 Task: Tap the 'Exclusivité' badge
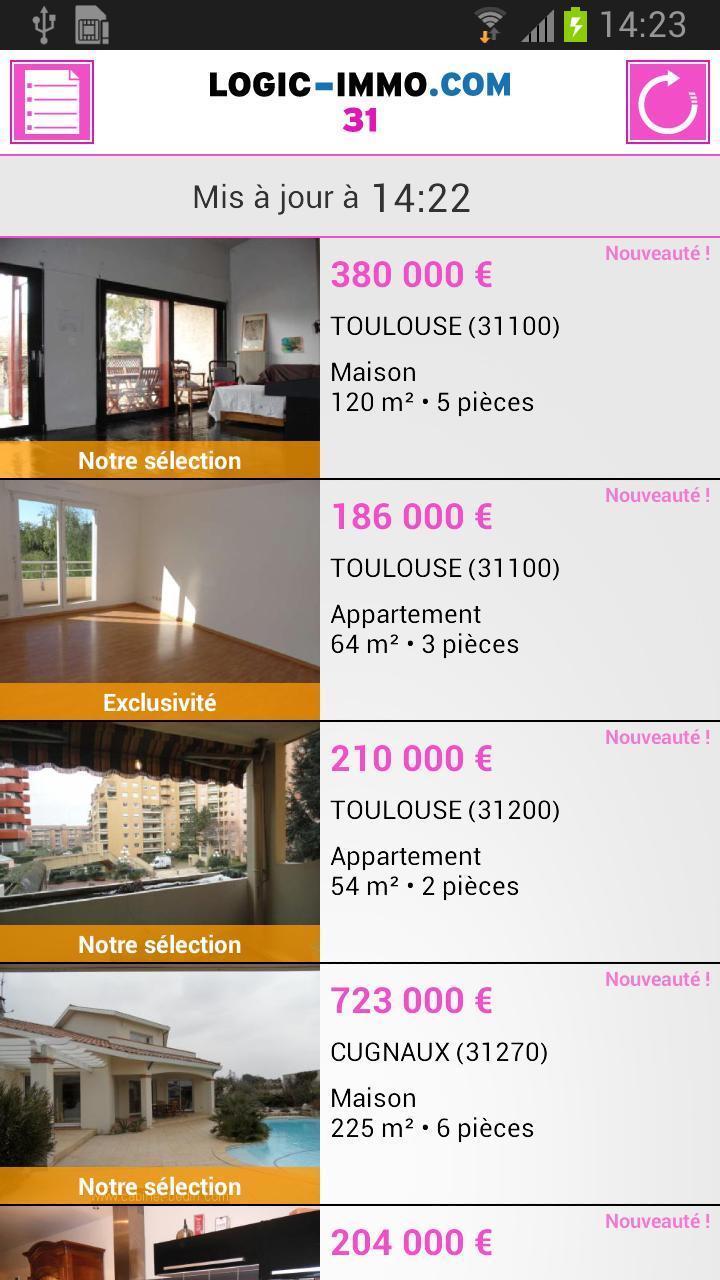pyautogui.click(x=159, y=702)
